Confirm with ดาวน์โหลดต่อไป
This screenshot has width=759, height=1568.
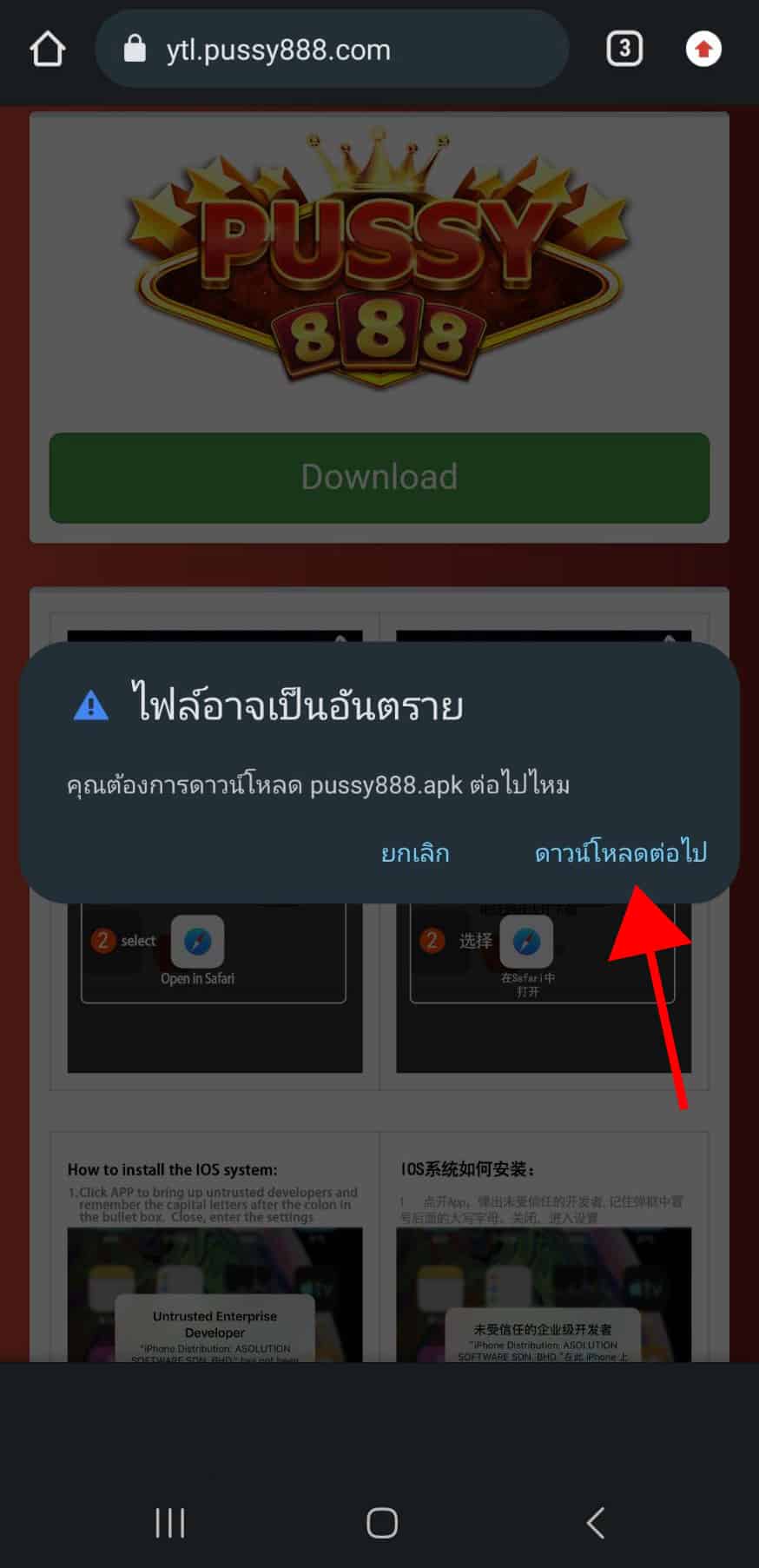[620, 852]
